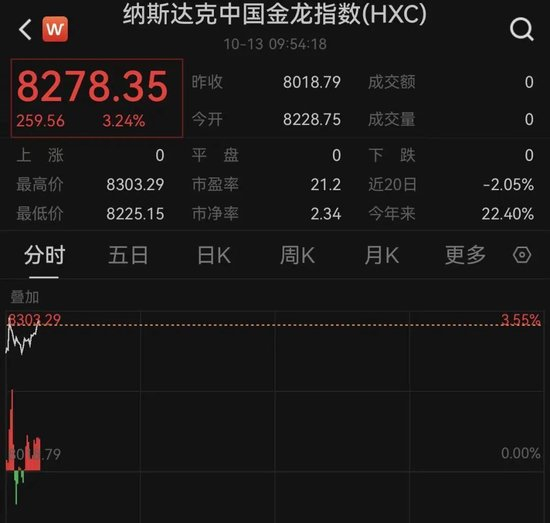This screenshot has height=523, width=550.
Task: Open the search magnifier icon
Action: click(x=522, y=29)
